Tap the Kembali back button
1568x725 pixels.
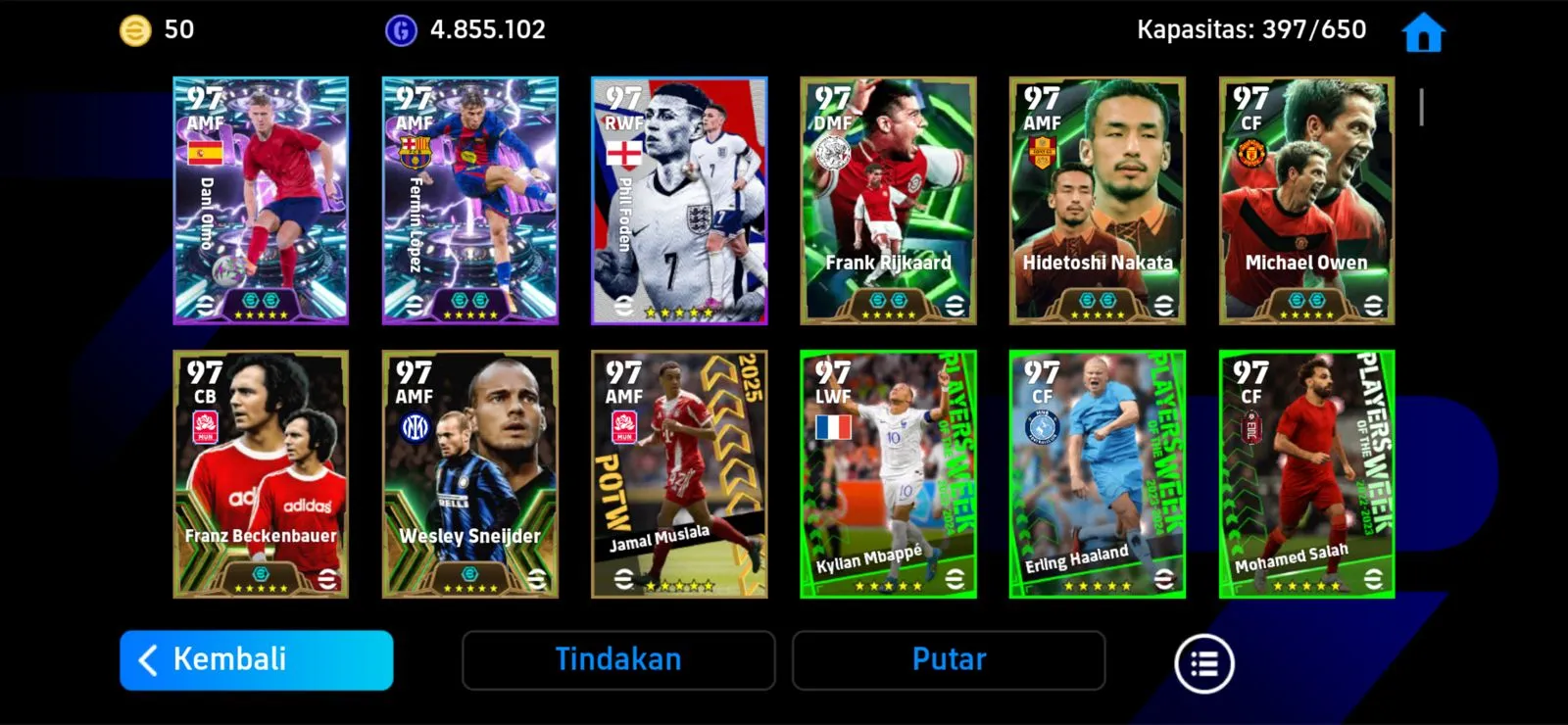[x=257, y=659]
